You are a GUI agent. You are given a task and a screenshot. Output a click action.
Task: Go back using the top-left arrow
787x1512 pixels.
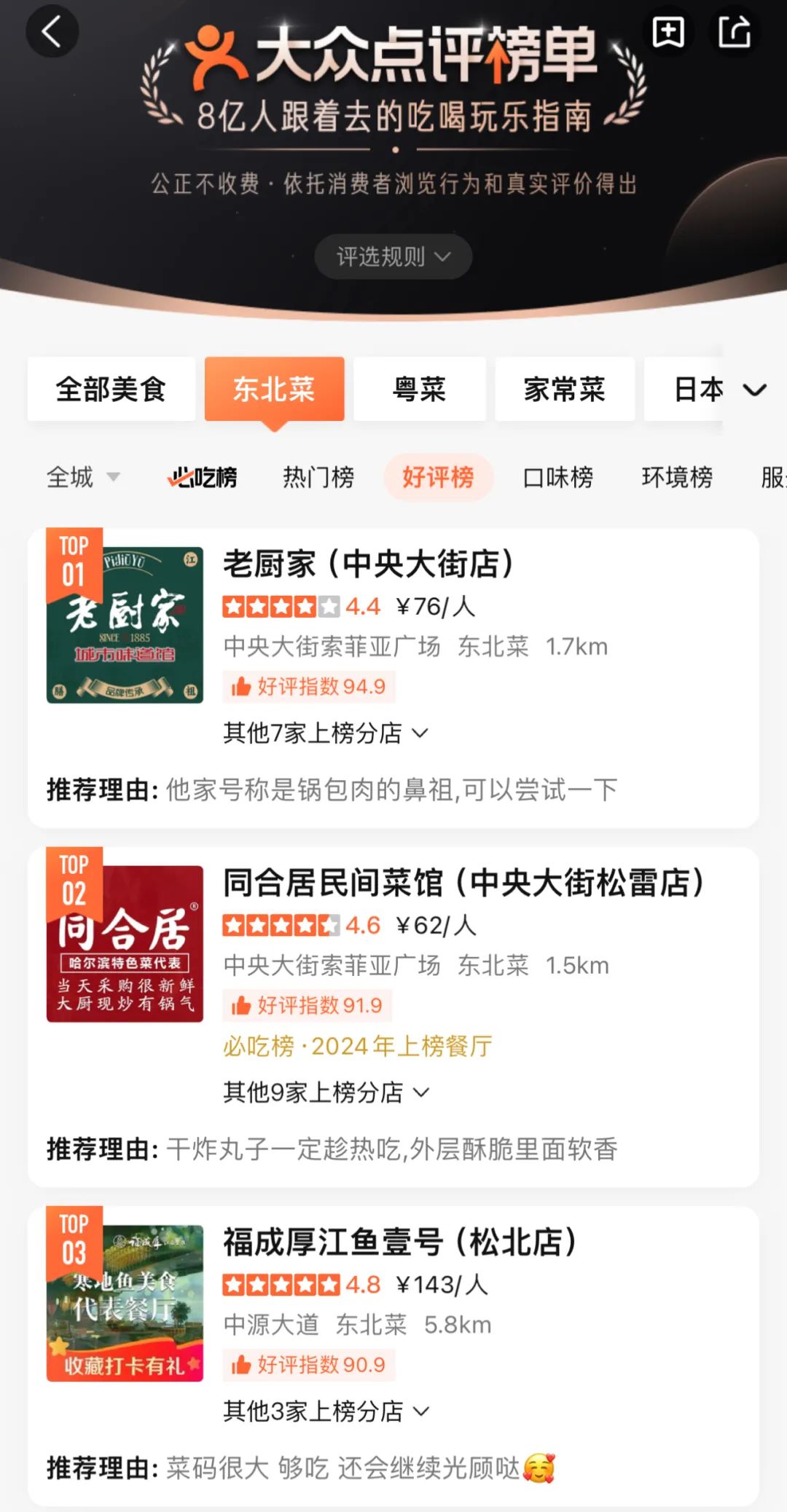52,32
